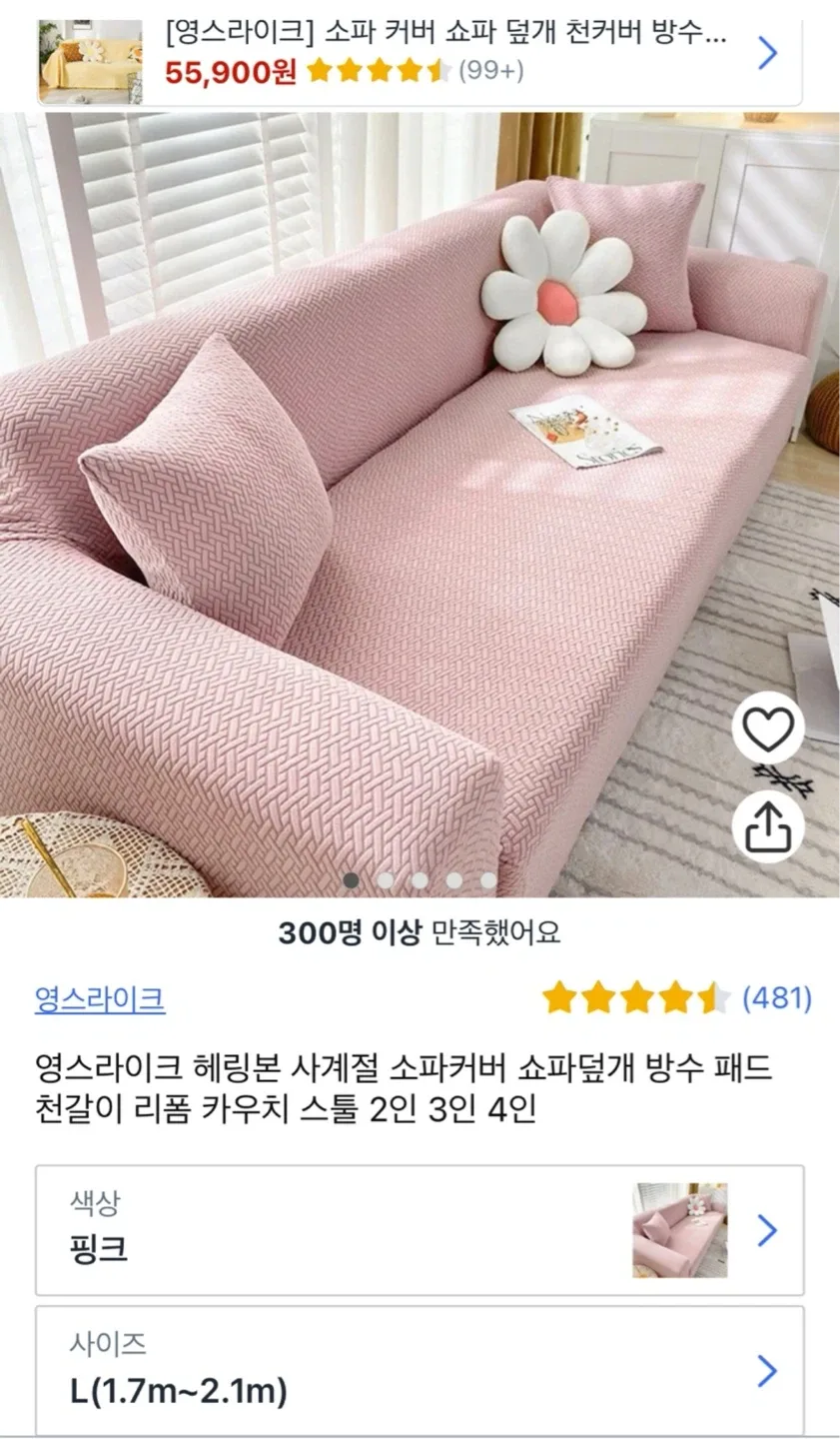View the 481 product reviews

tap(776, 997)
